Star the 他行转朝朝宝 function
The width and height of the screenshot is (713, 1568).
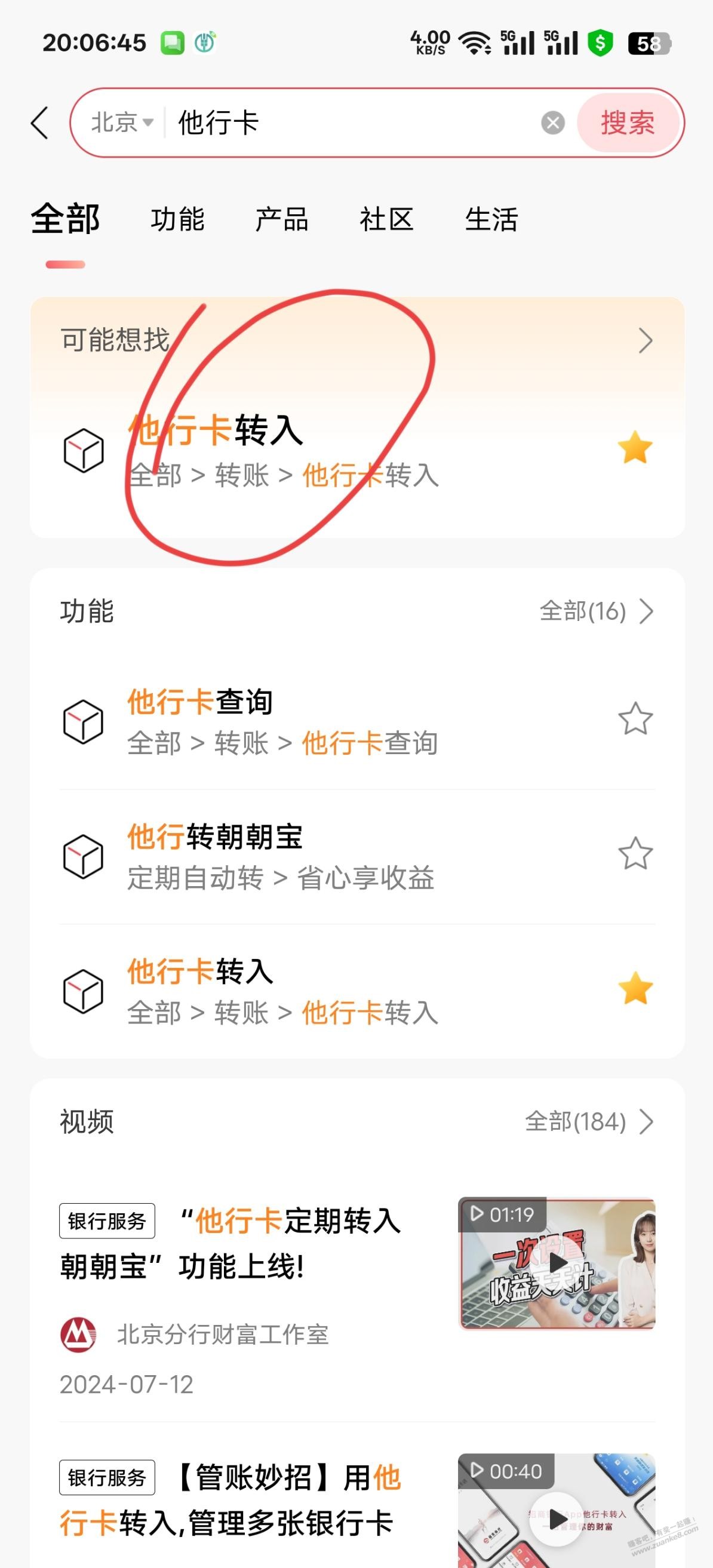tap(635, 853)
